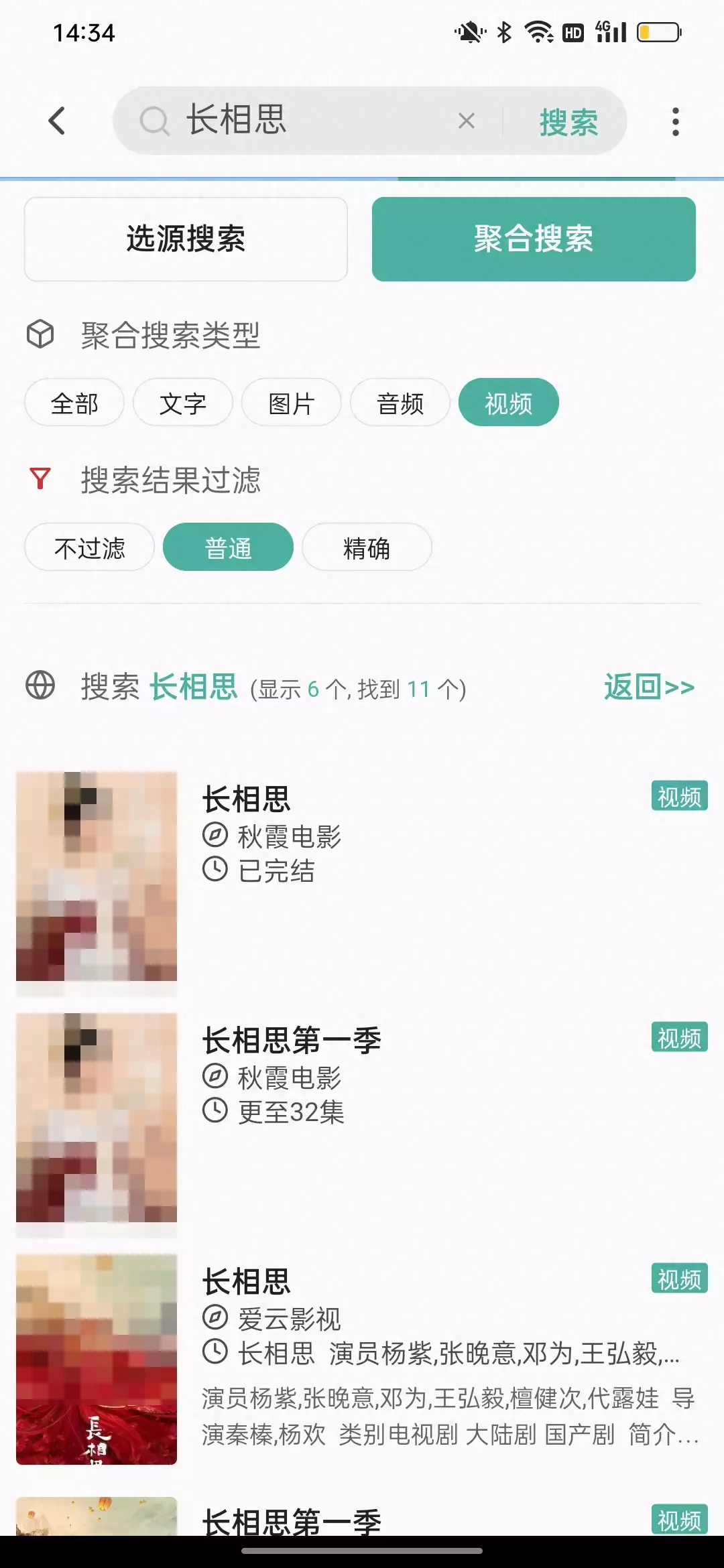Select the 全部 search type chip
Image resolution: width=724 pixels, height=1568 pixels.
click(x=74, y=403)
